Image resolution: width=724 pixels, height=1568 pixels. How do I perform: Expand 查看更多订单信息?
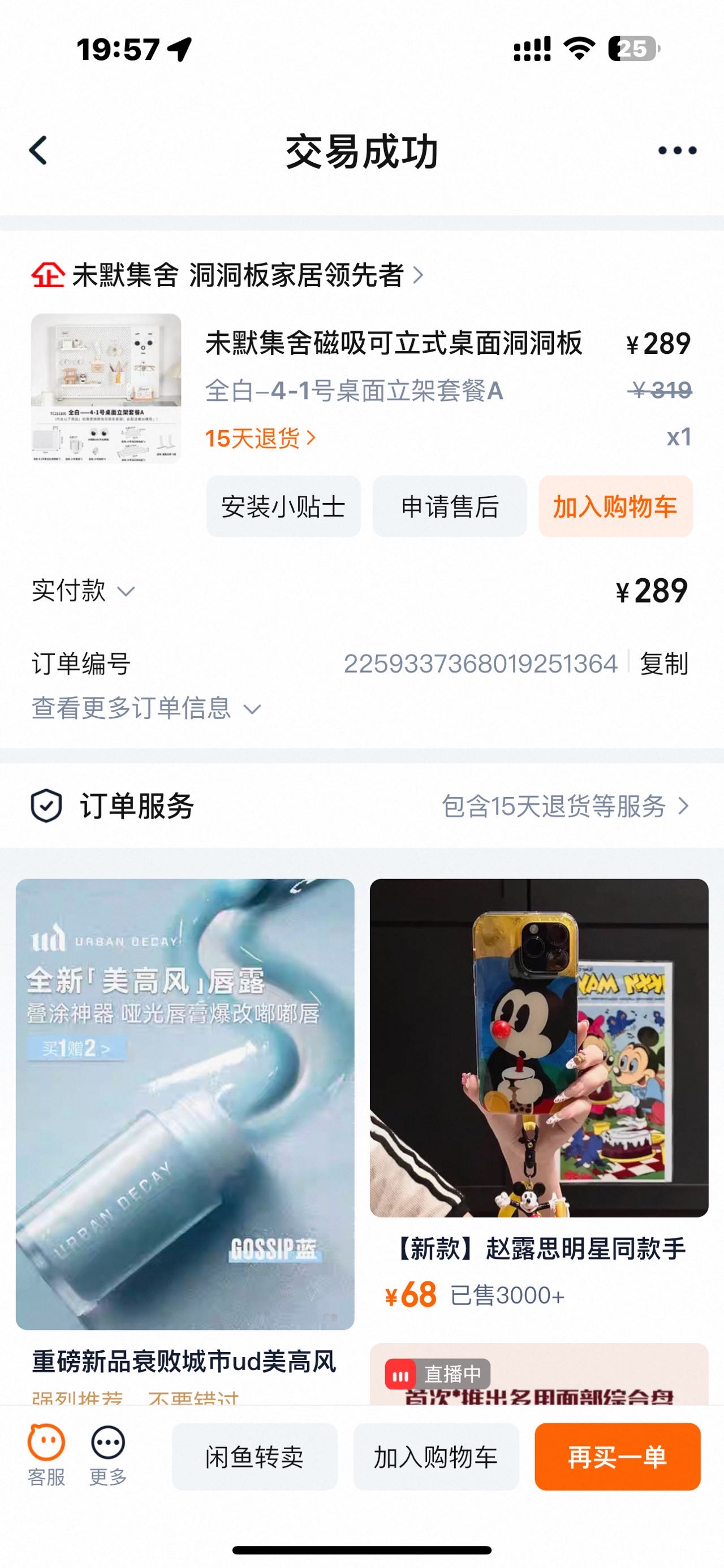(x=146, y=708)
